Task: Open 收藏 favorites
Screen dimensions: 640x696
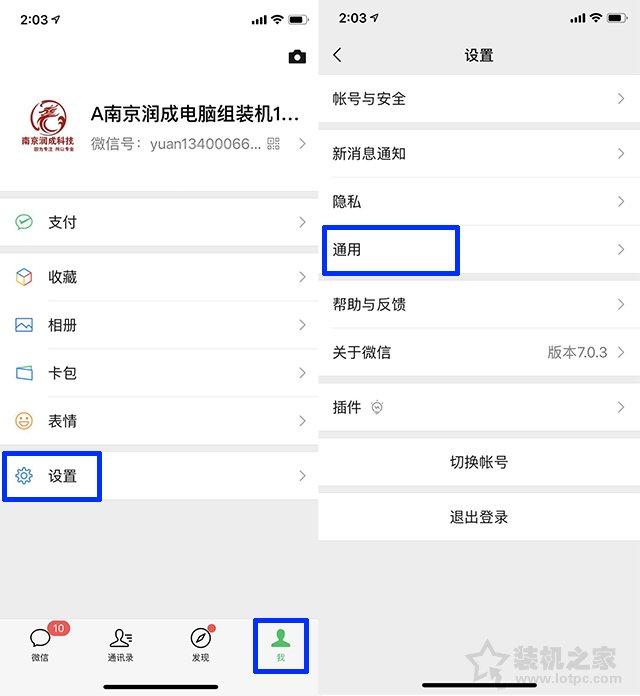Action: pyautogui.click(x=160, y=277)
